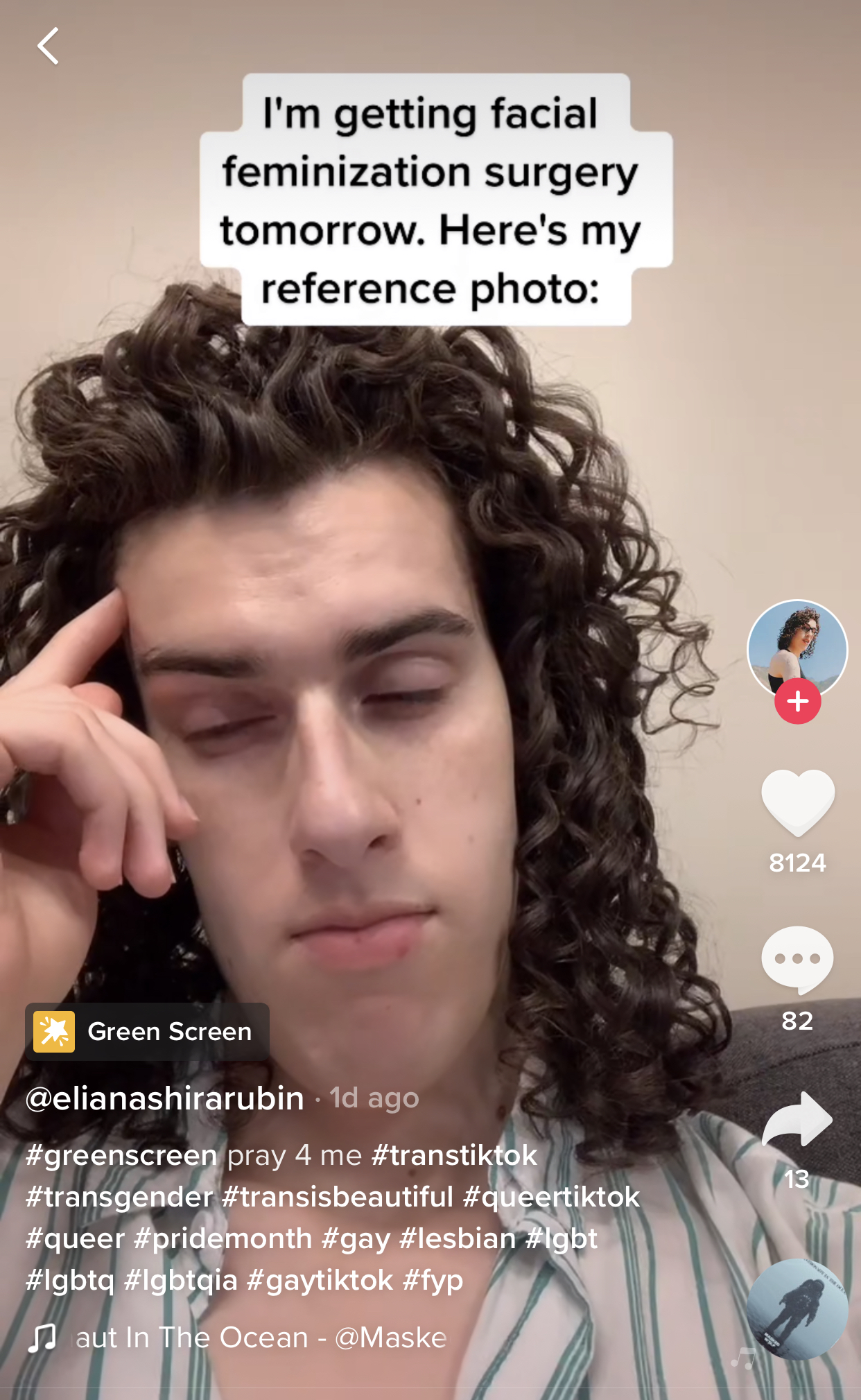Go back using the top arrow
Screen dimensions: 861x1400
click(x=48, y=46)
